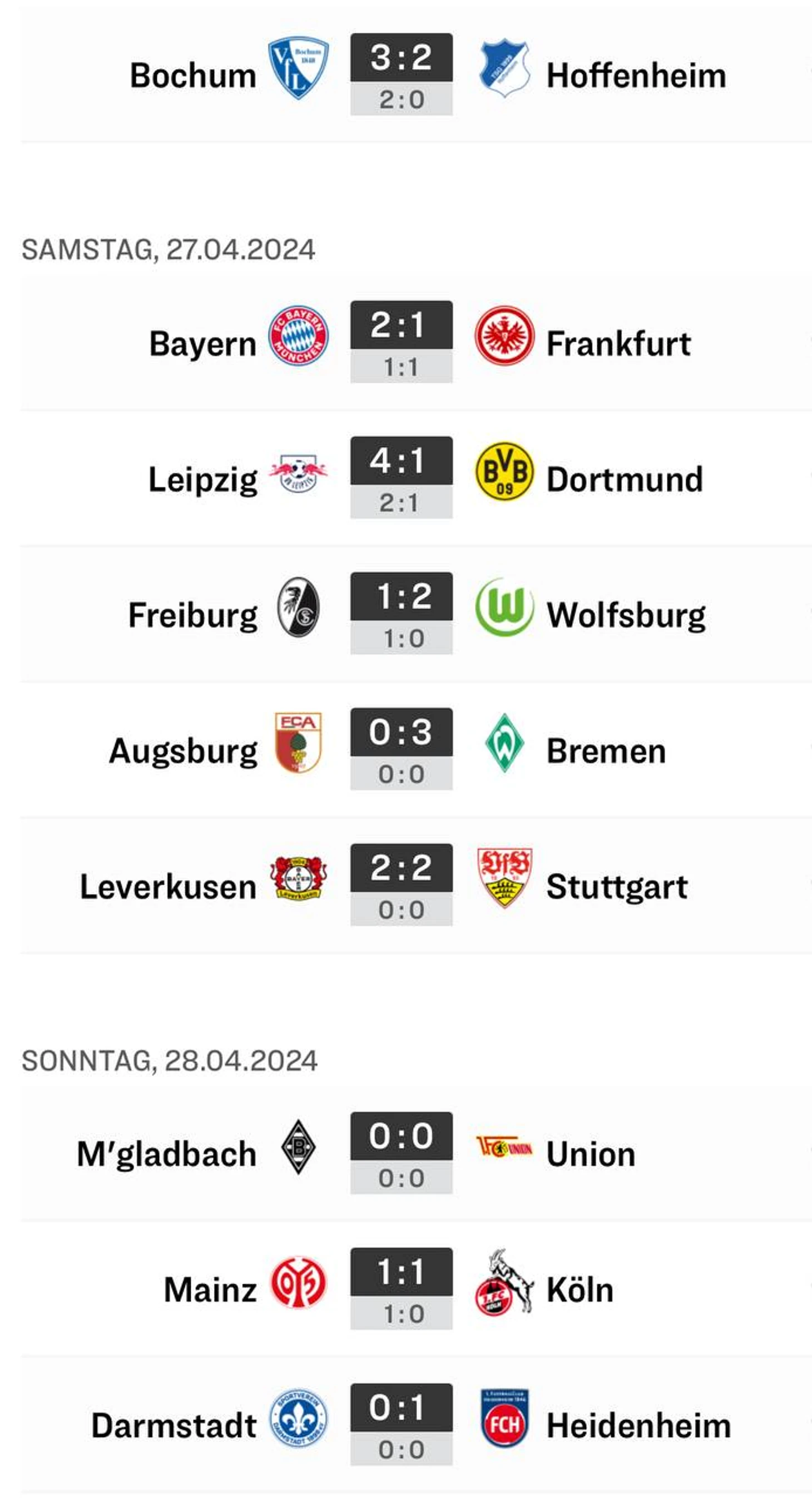812x1498 pixels.
Task: Open the Darmstadt vs Heidenheim match
Action: pyautogui.click(x=401, y=1424)
